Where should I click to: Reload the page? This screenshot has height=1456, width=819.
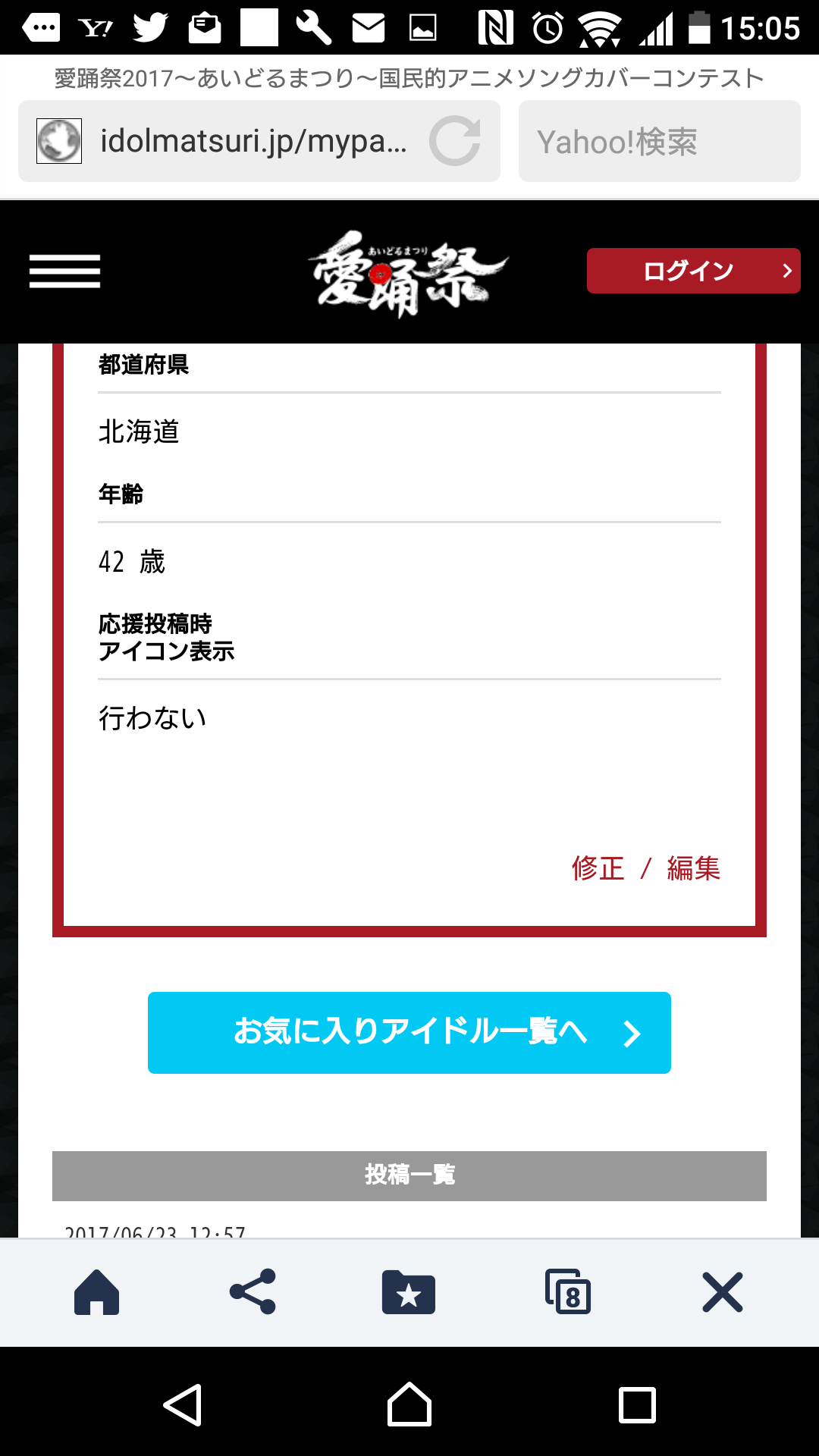455,141
